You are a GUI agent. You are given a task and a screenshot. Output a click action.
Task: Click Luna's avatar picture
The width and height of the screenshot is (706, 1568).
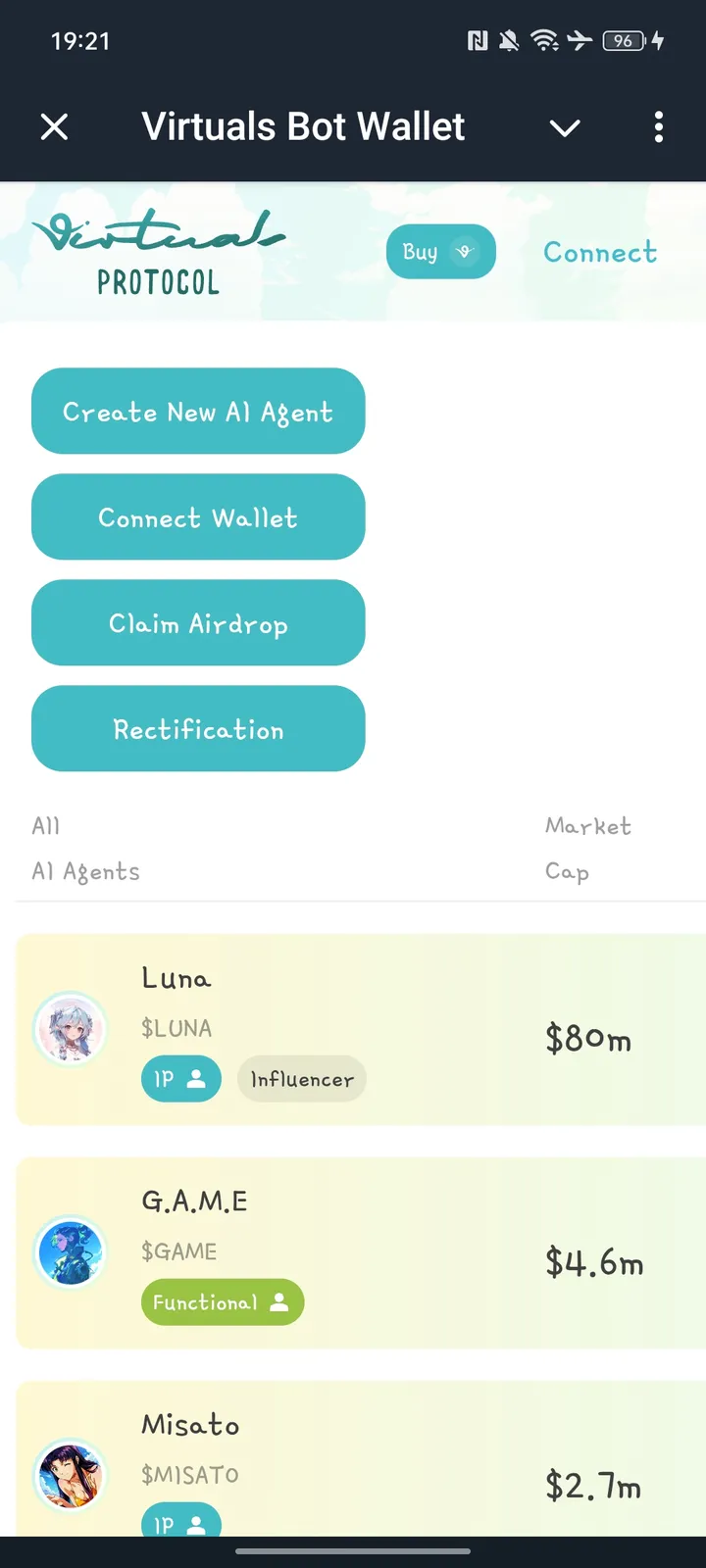click(x=70, y=1029)
